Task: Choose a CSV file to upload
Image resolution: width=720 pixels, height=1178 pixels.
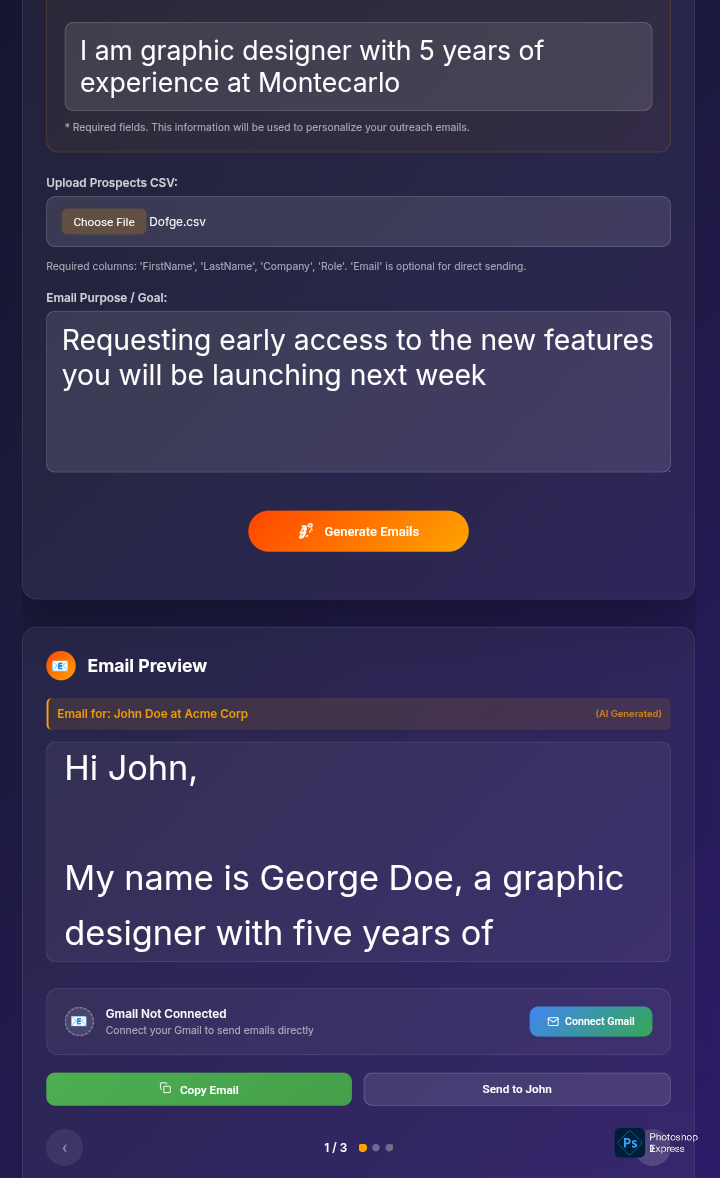Action: pos(104,222)
